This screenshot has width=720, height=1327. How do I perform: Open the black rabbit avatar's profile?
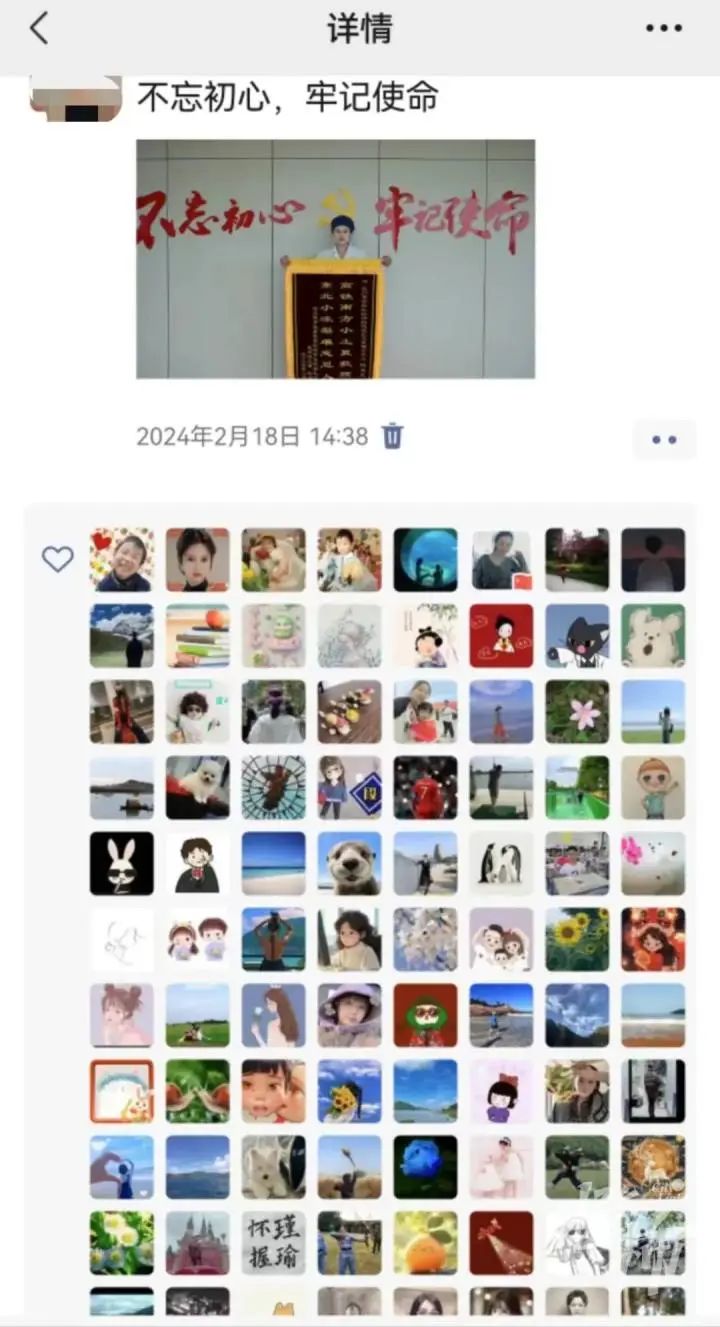coord(121,863)
